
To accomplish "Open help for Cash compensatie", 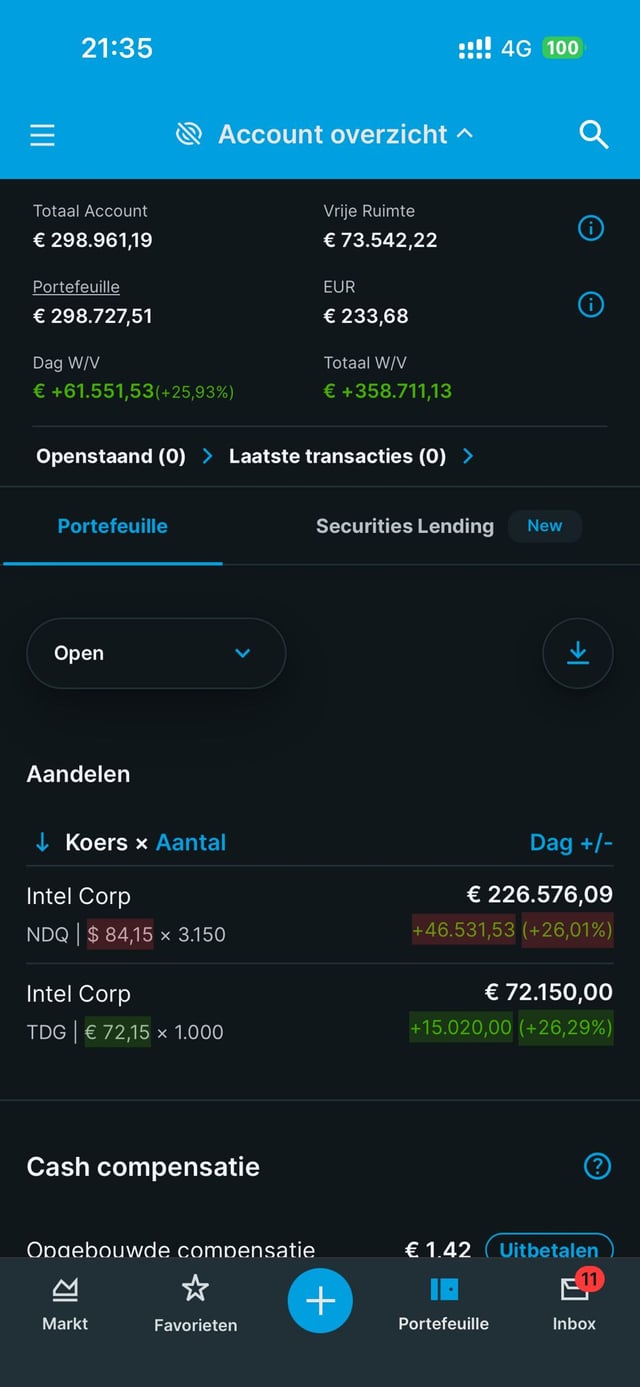I will pos(597,1166).
